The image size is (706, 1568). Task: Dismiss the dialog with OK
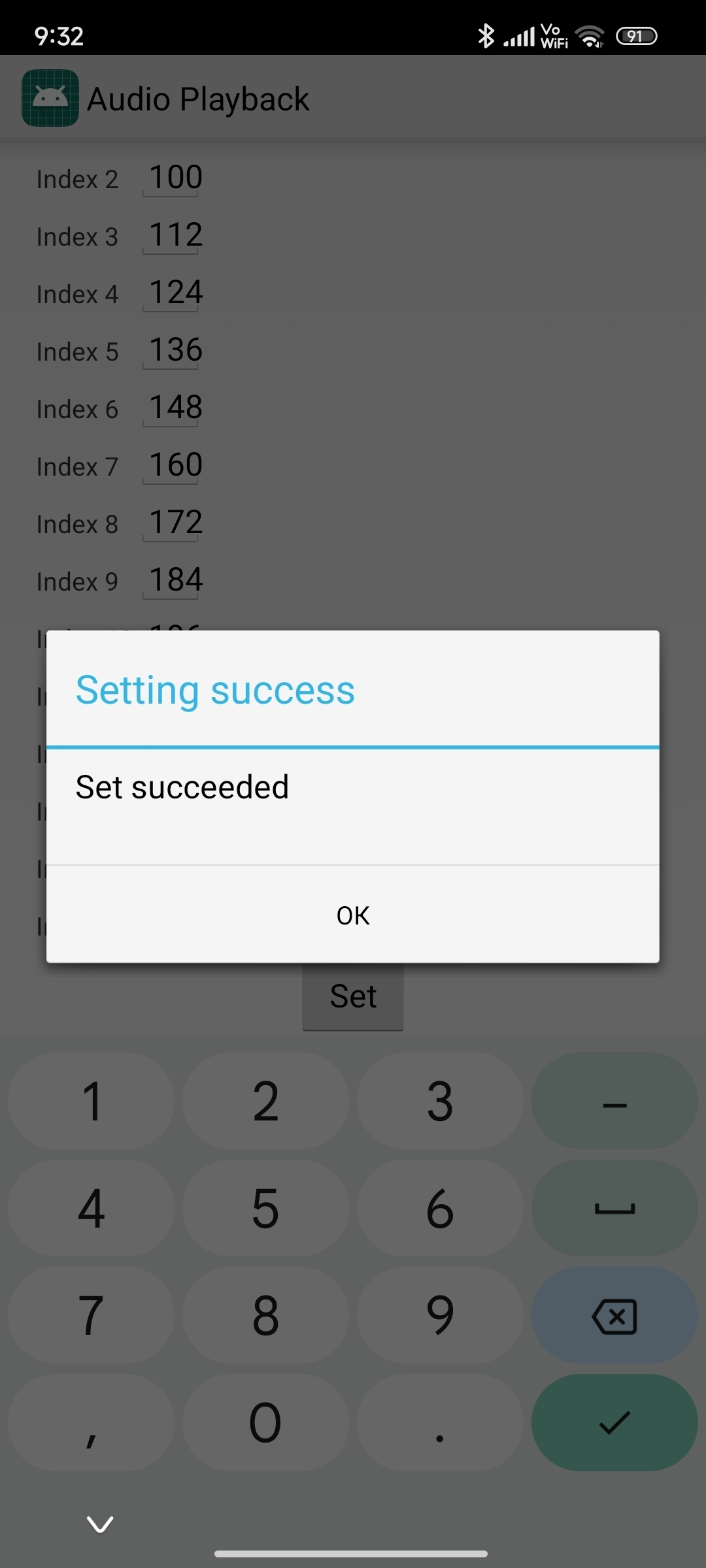click(x=353, y=915)
